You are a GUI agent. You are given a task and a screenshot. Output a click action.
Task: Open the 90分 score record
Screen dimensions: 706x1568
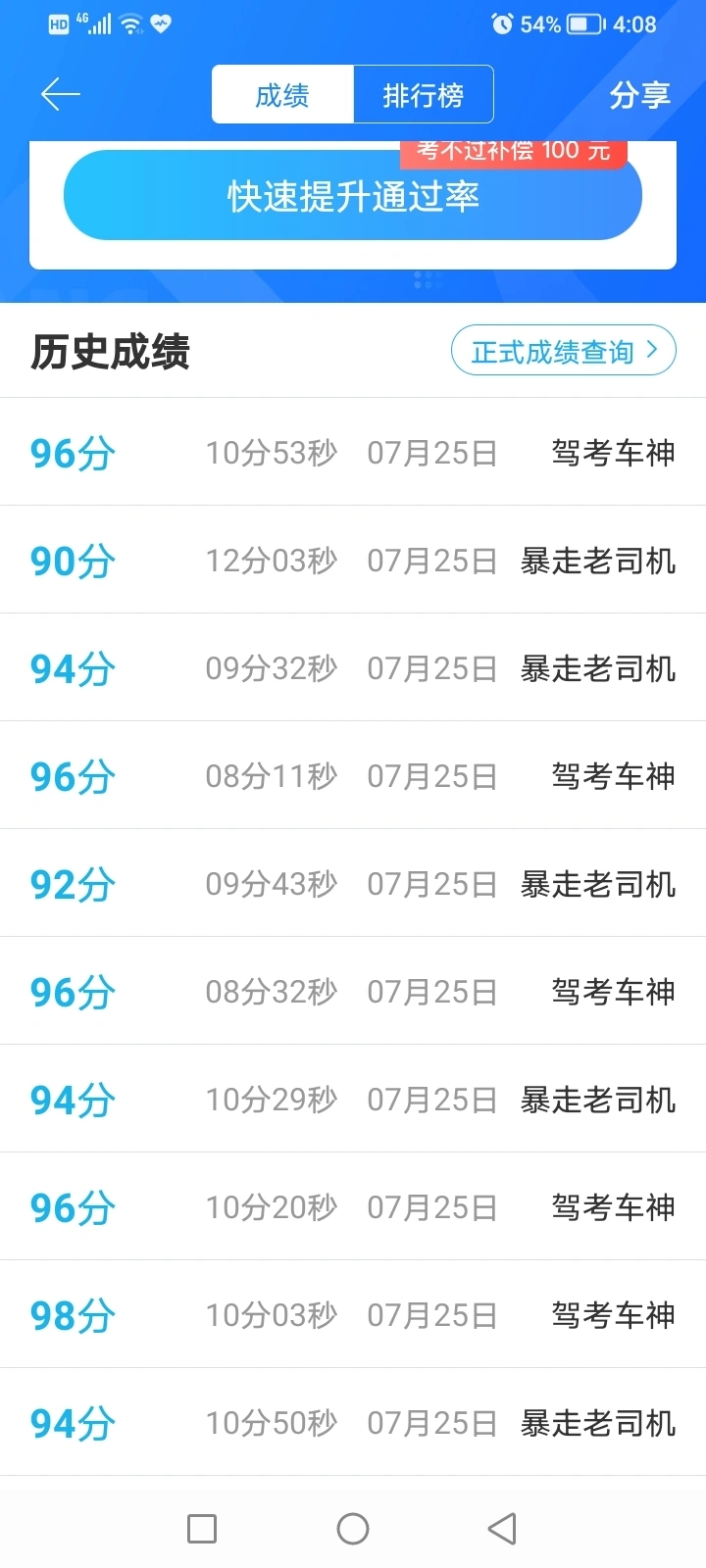click(353, 560)
